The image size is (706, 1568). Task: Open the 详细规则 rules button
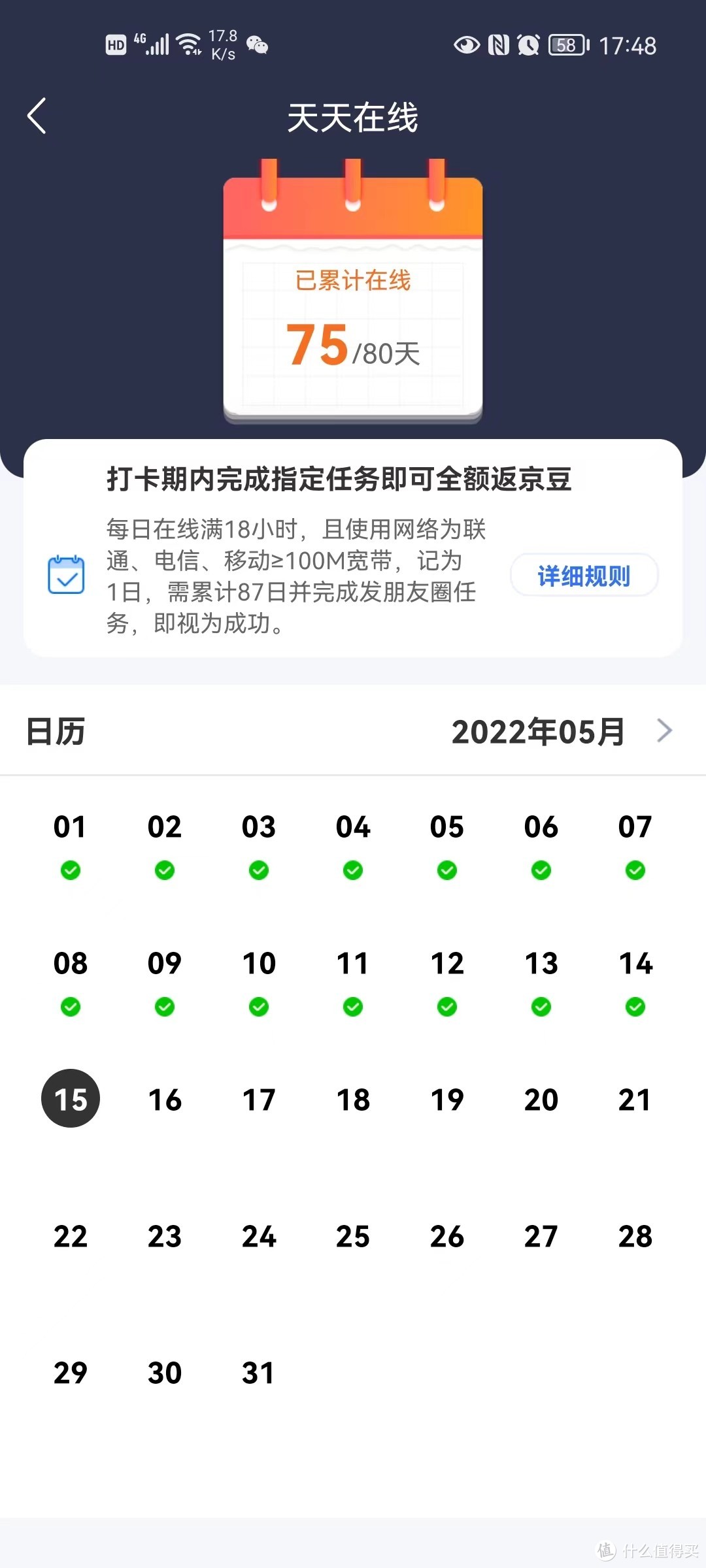(584, 576)
